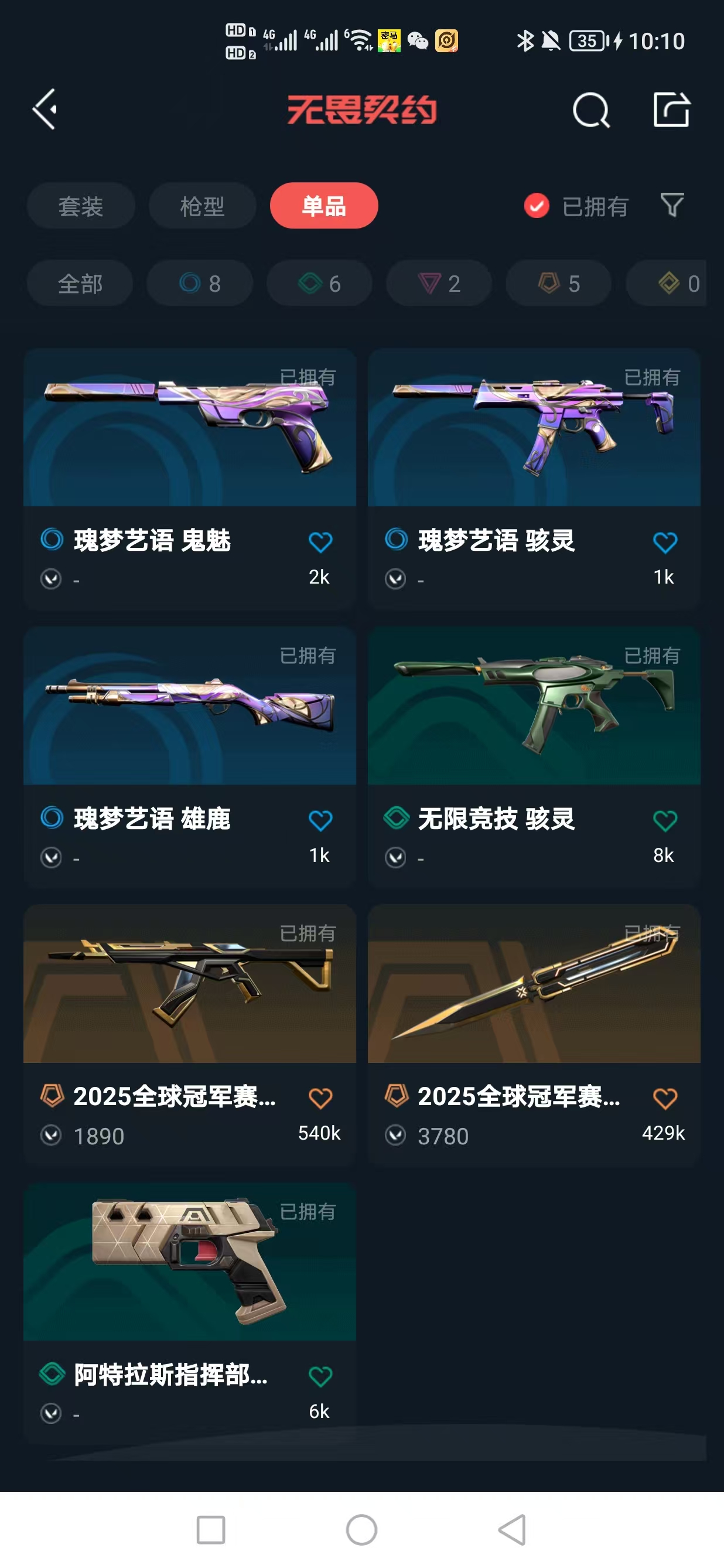
Task: Select the 全部 rarity chip
Action: (x=80, y=283)
